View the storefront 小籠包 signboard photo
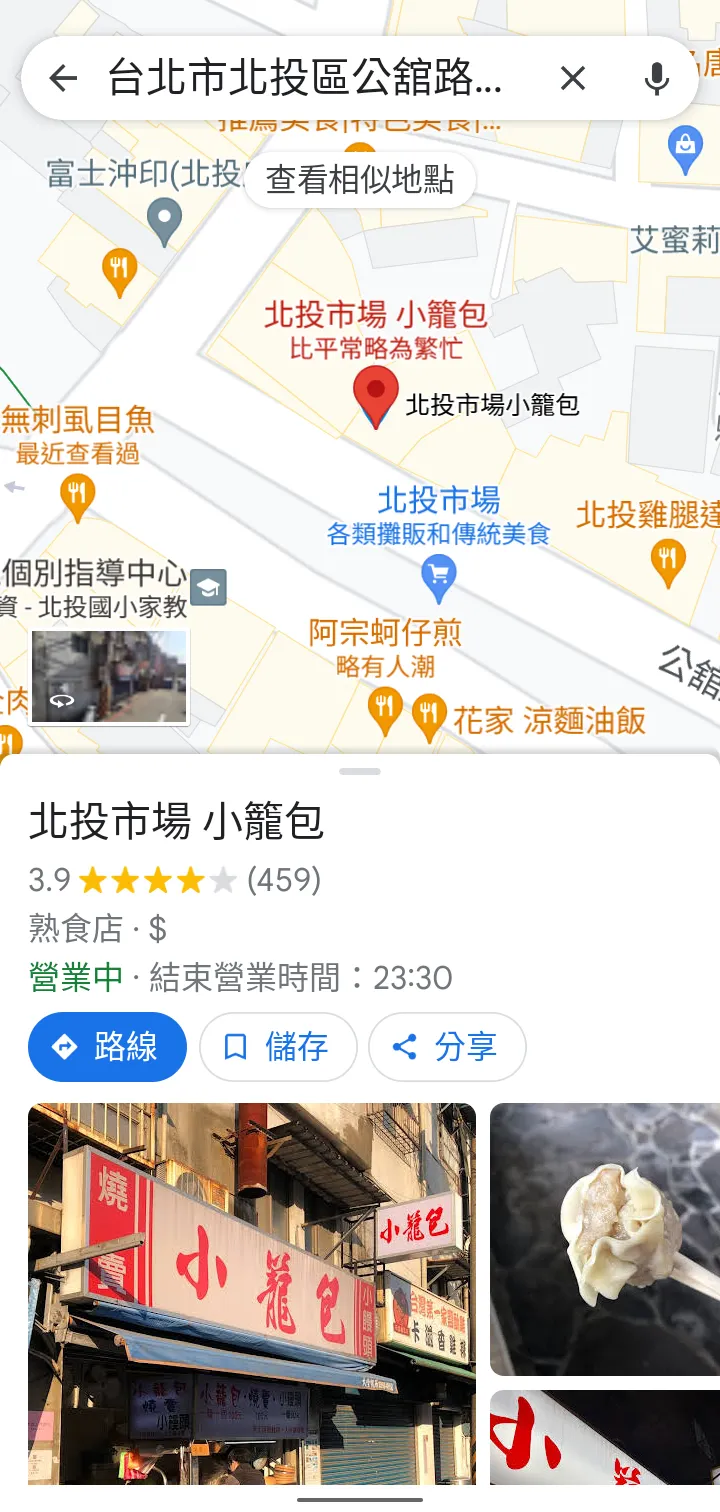The height and width of the screenshot is (1512, 720). [252, 1290]
